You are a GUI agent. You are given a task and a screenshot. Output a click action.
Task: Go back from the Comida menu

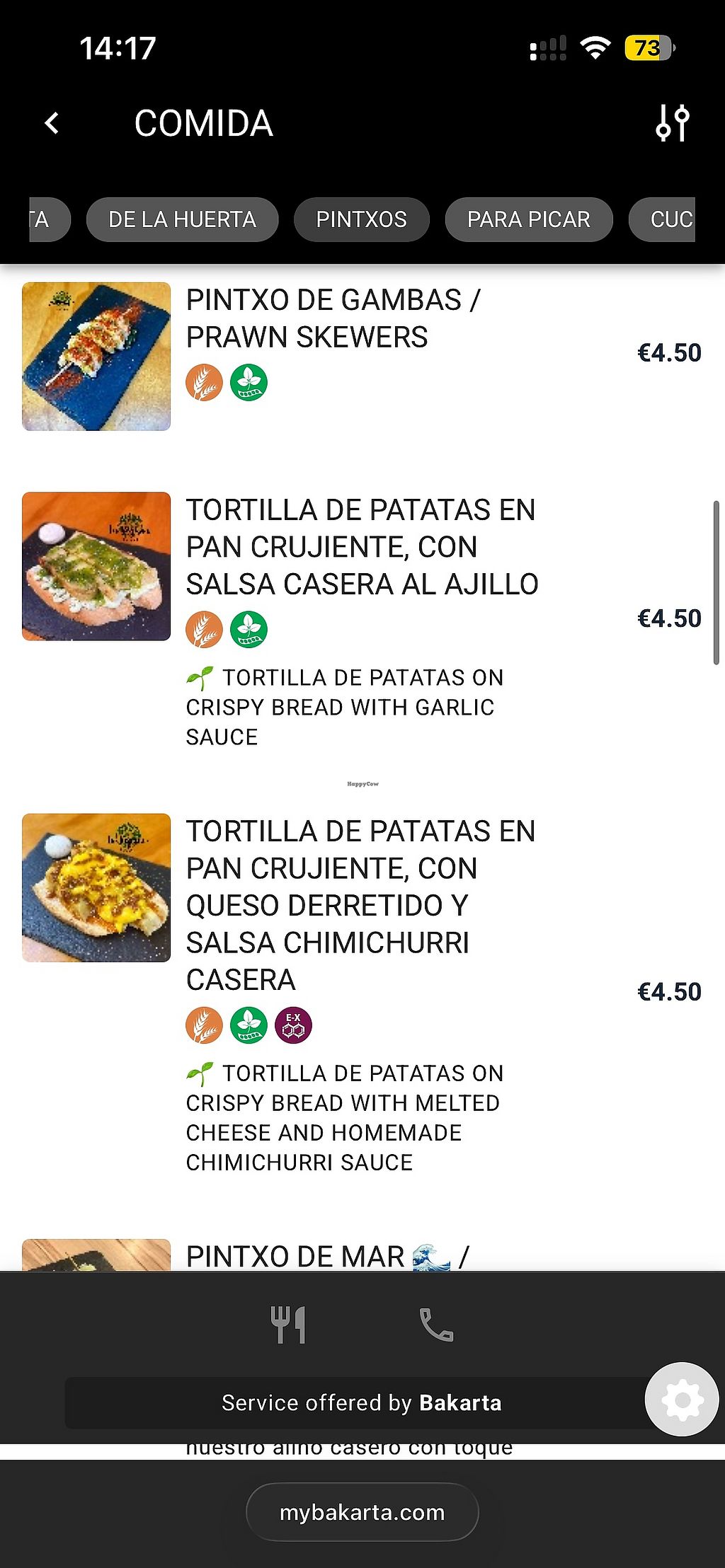[52, 123]
